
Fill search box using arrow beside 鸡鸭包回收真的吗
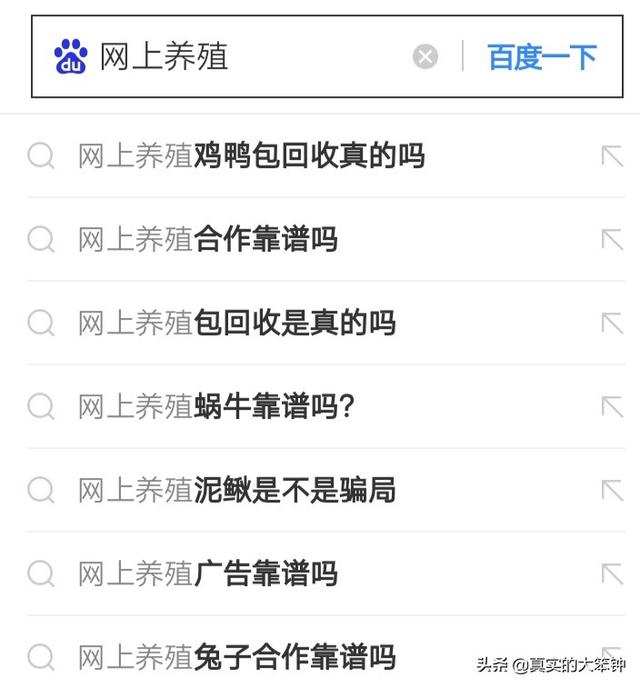pos(611,156)
